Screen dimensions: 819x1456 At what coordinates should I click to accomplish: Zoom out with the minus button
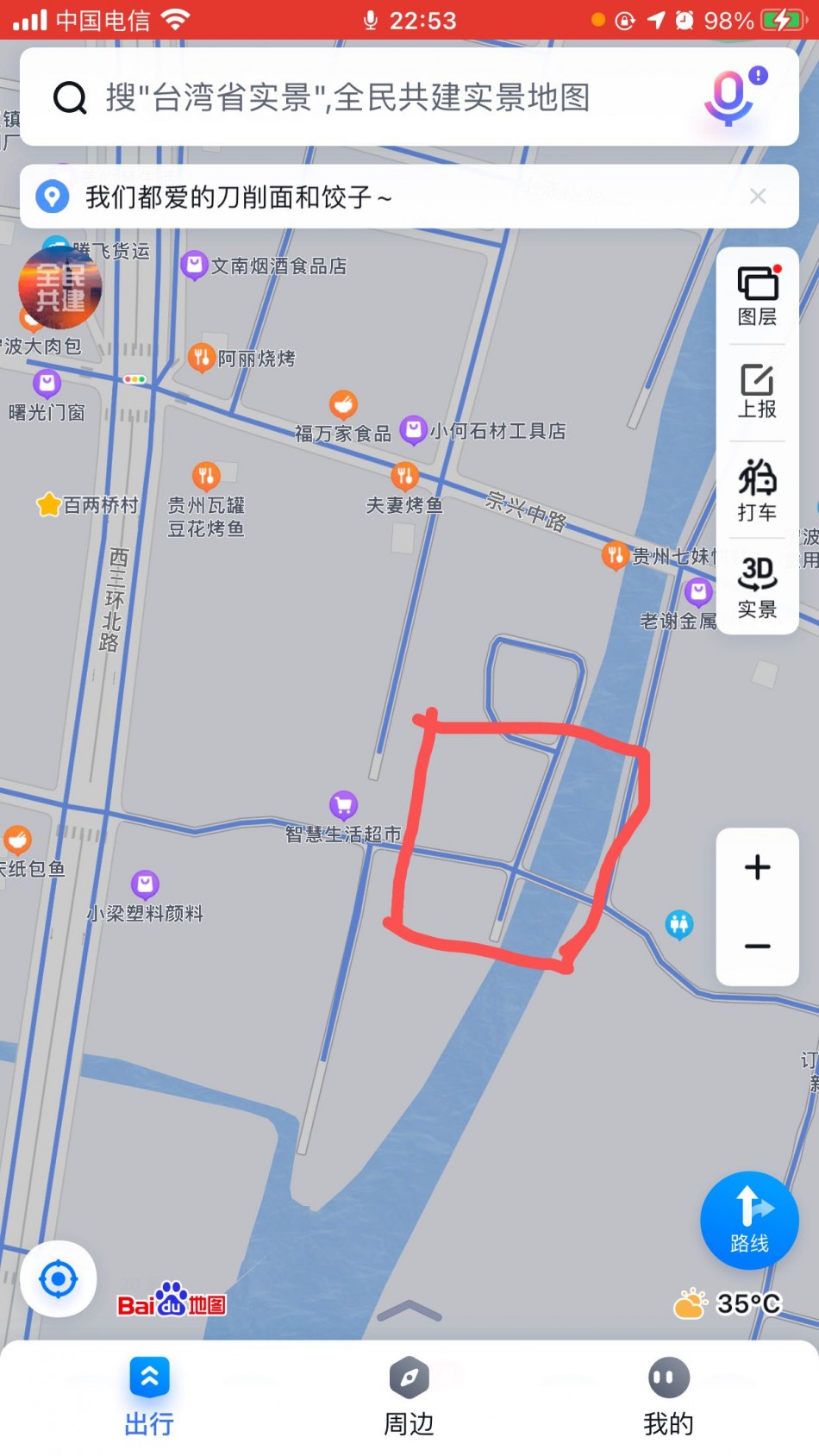(x=757, y=947)
